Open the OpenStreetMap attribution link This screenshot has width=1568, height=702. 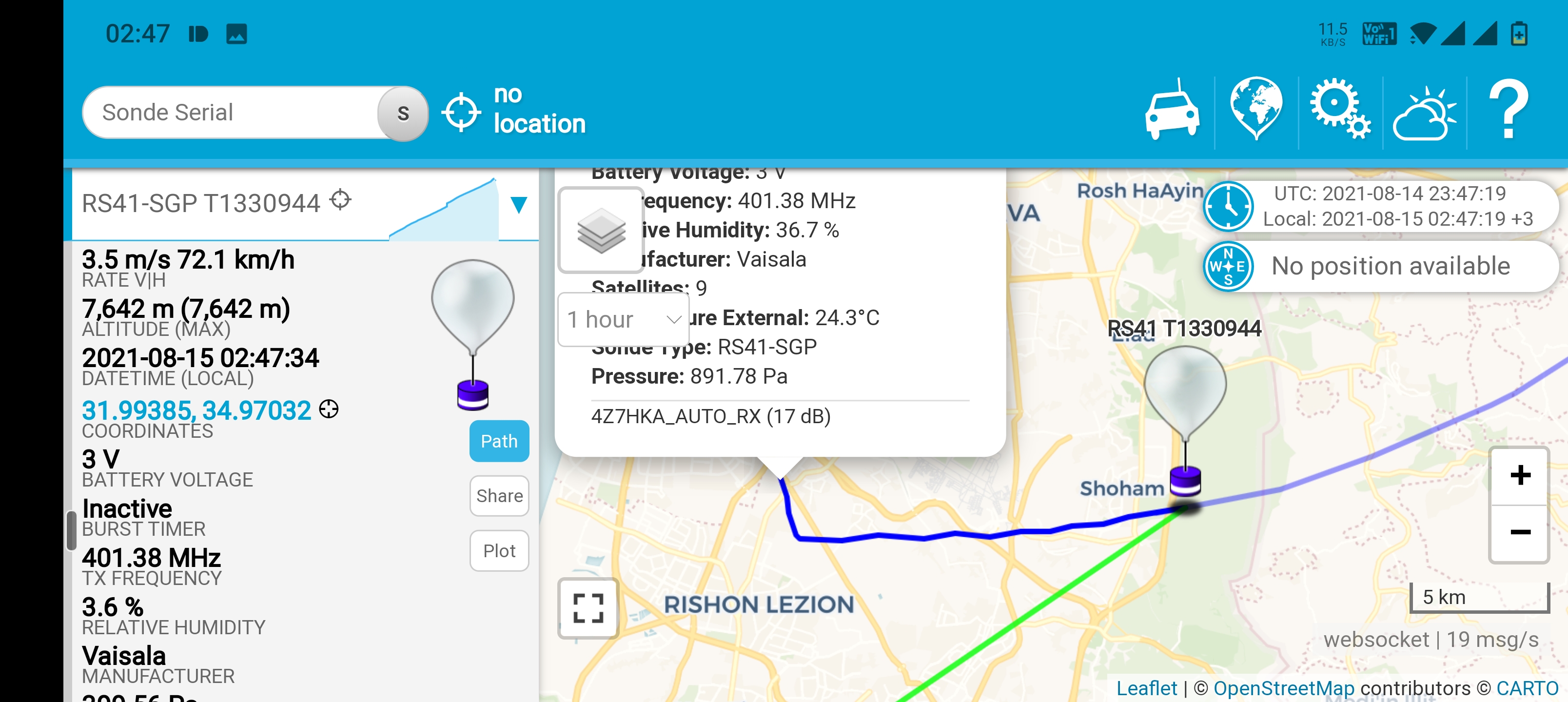1283,688
